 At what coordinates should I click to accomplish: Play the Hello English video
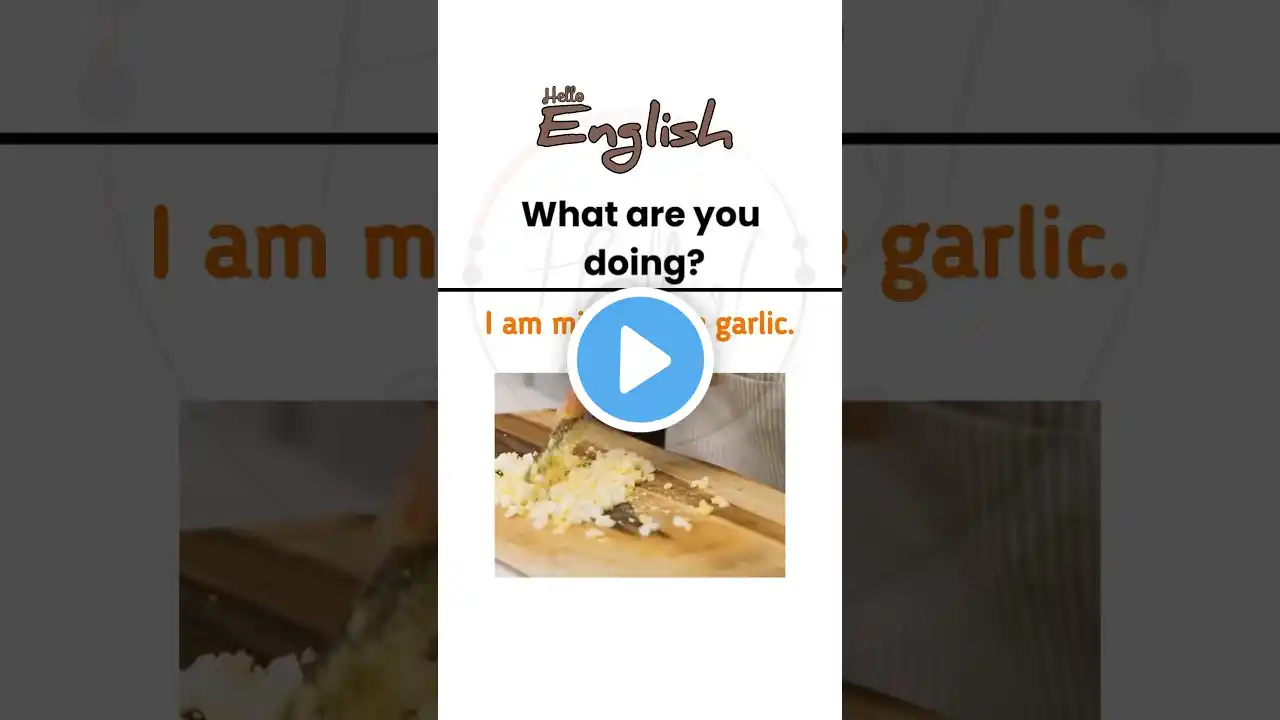pyautogui.click(x=640, y=359)
